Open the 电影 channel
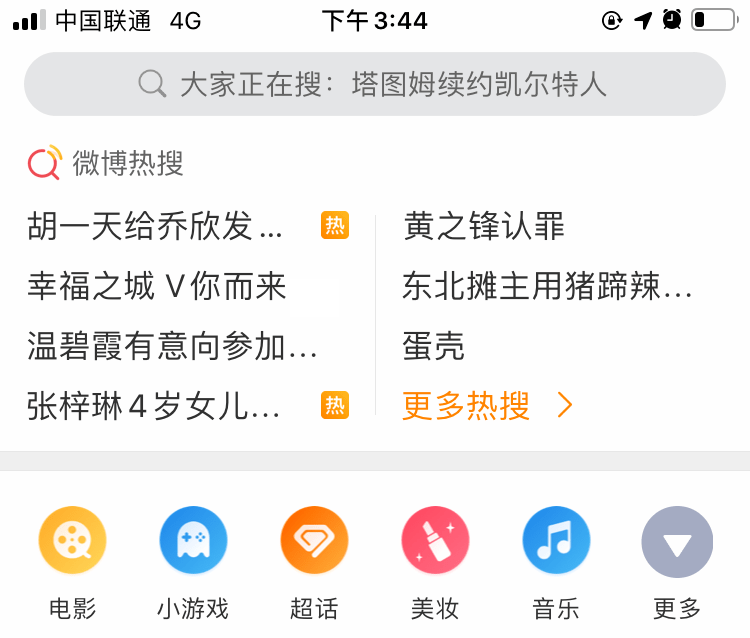This screenshot has height=638, width=750. (72, 562)
